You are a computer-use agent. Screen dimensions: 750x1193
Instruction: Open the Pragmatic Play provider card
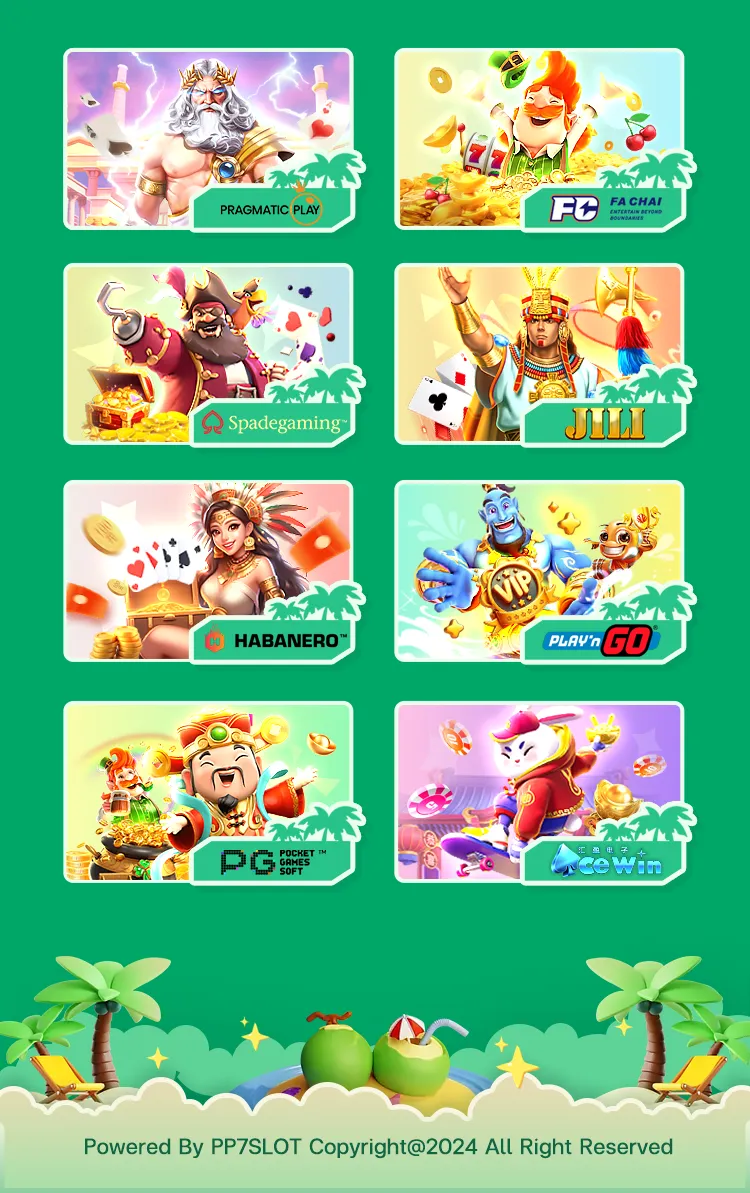208,139
